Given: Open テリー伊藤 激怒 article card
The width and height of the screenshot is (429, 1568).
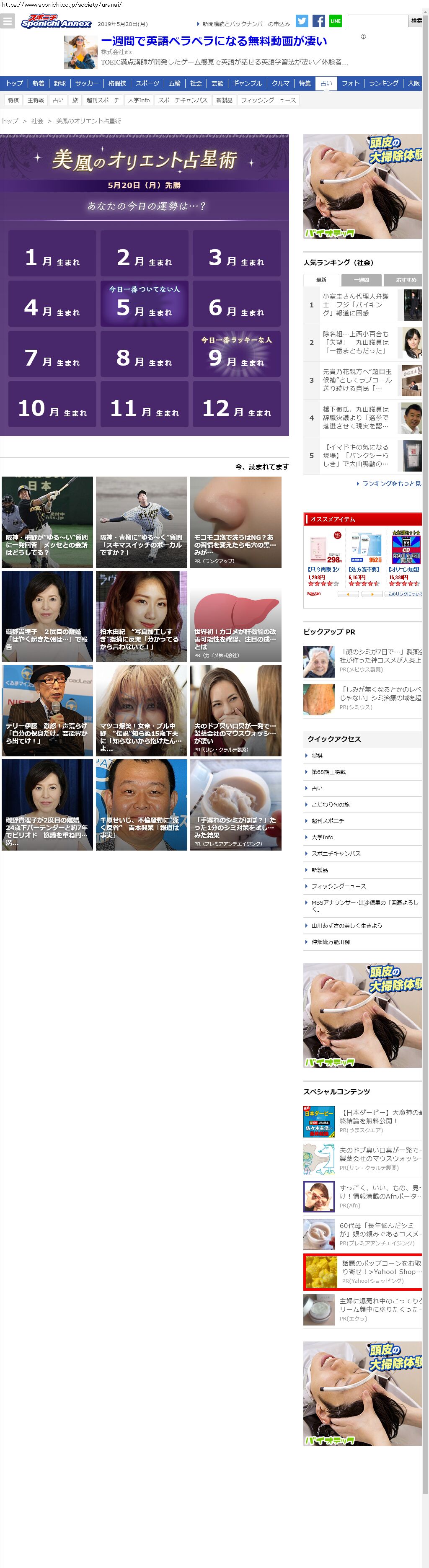Looking at the screenshot, I should click(x=47, y=710).
